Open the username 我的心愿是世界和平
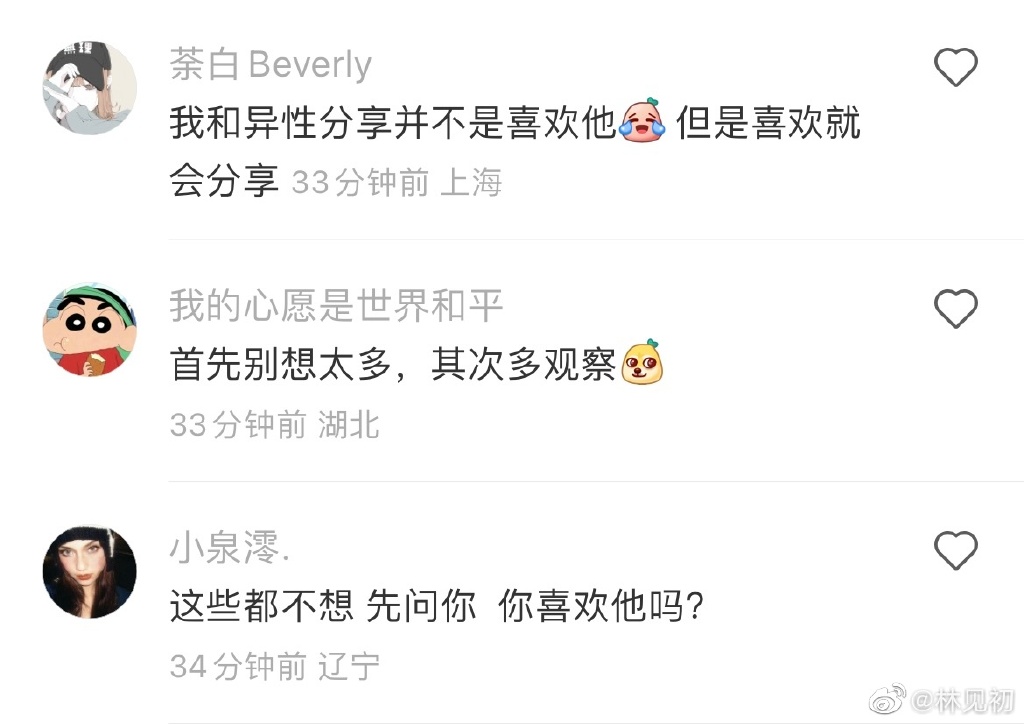The height and width of the screenshot is (725, 1024). (335, 306)
